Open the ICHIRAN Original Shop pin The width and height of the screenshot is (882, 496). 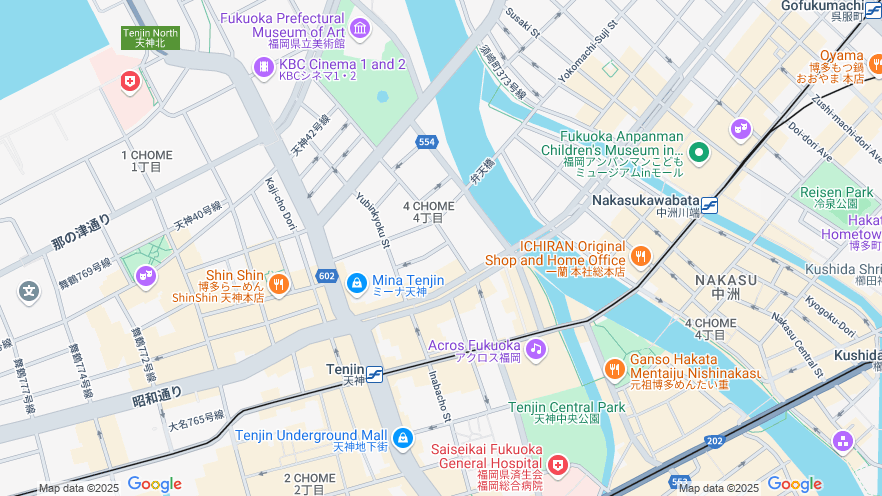(641, 256)
